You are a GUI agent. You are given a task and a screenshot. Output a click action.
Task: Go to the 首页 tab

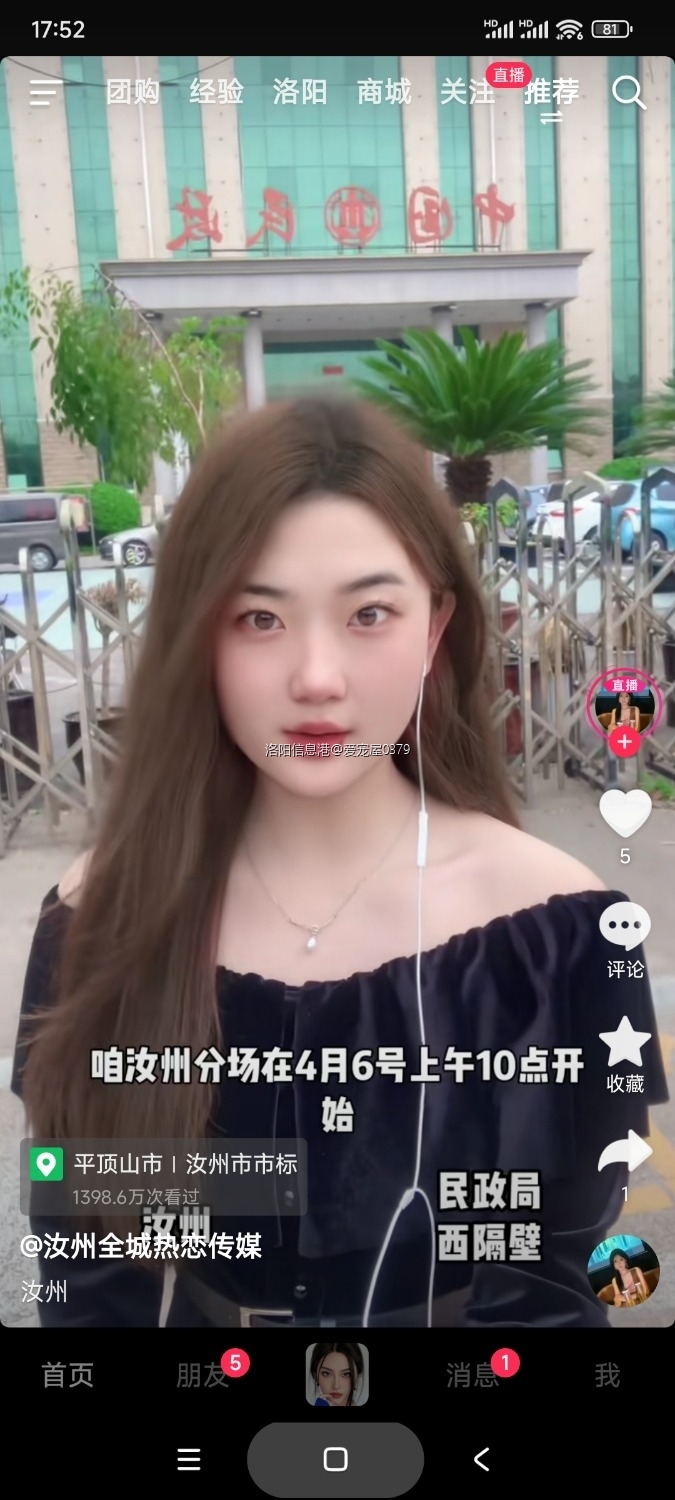pos(68,1375)
